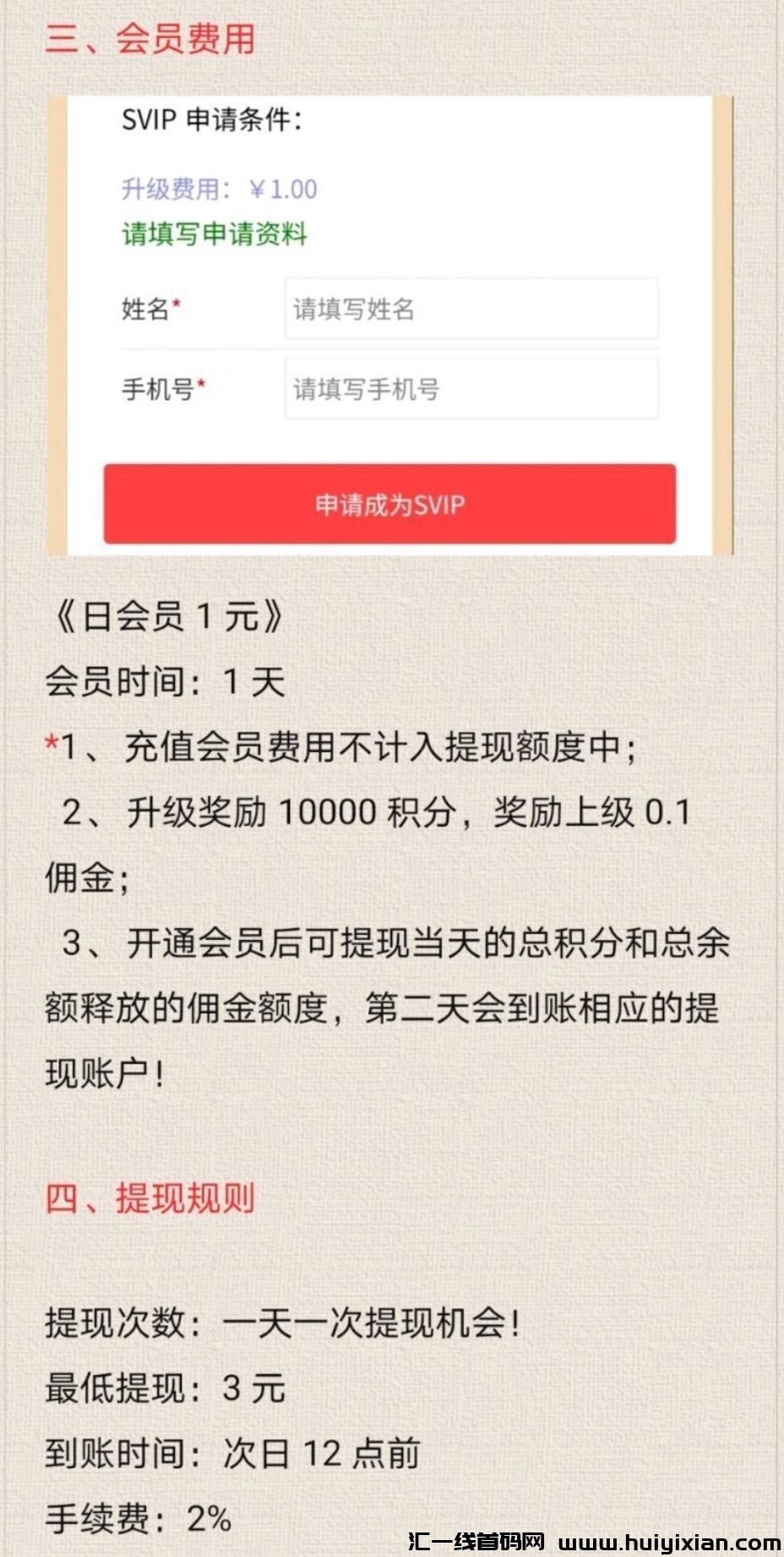Screen dimensions: 784x1557
Task: Click the 申请成为SVIP red button
Action: point(391,505)
